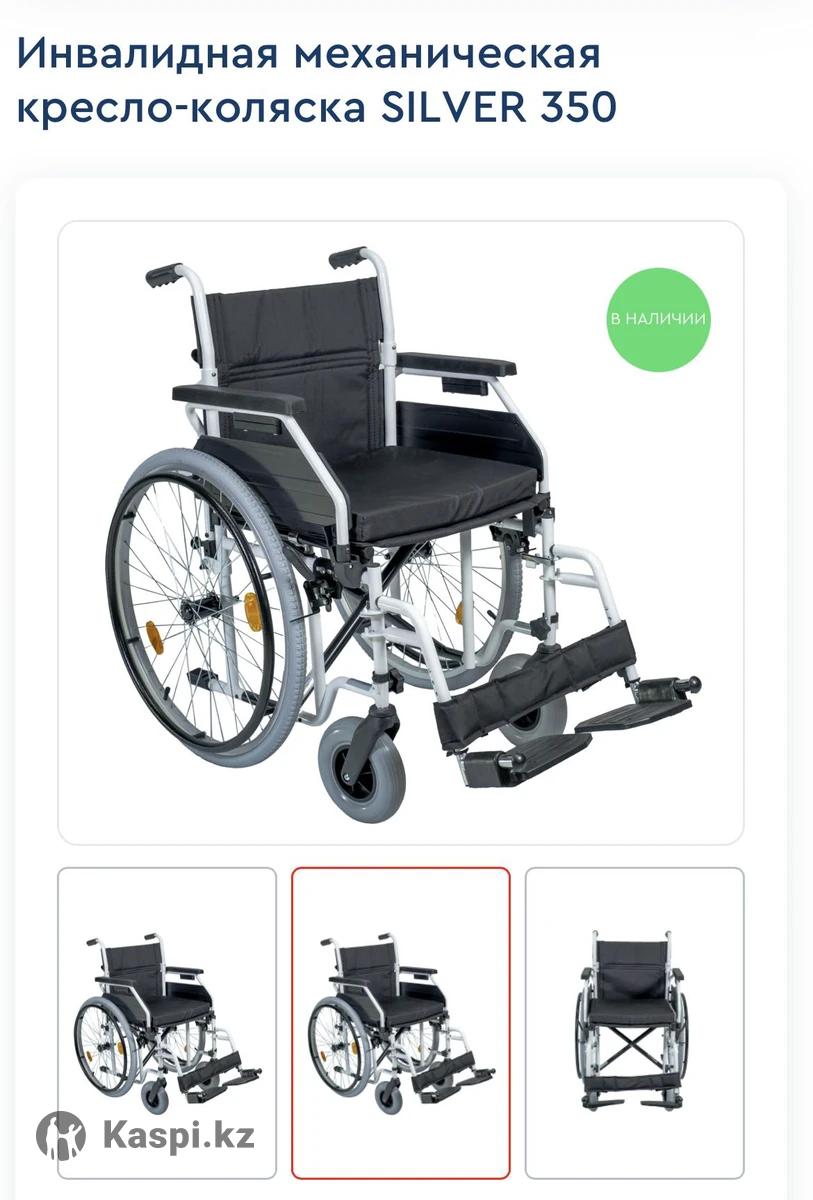
Task: Select the unselected side-view wheelchair thumbnail
Action: [166, 1020]
